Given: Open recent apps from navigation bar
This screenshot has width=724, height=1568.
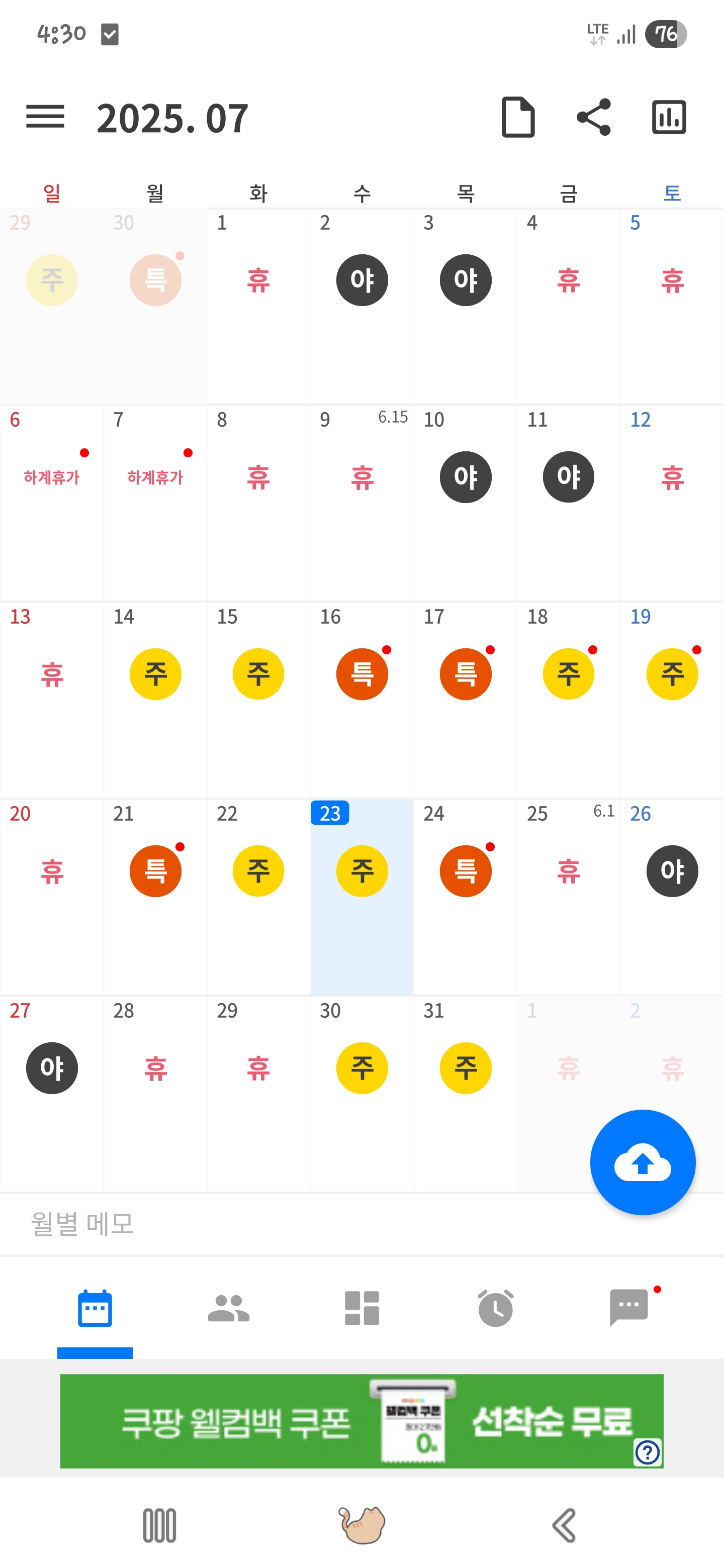Looking at the screenshot, I should [x=159, y=1525].
